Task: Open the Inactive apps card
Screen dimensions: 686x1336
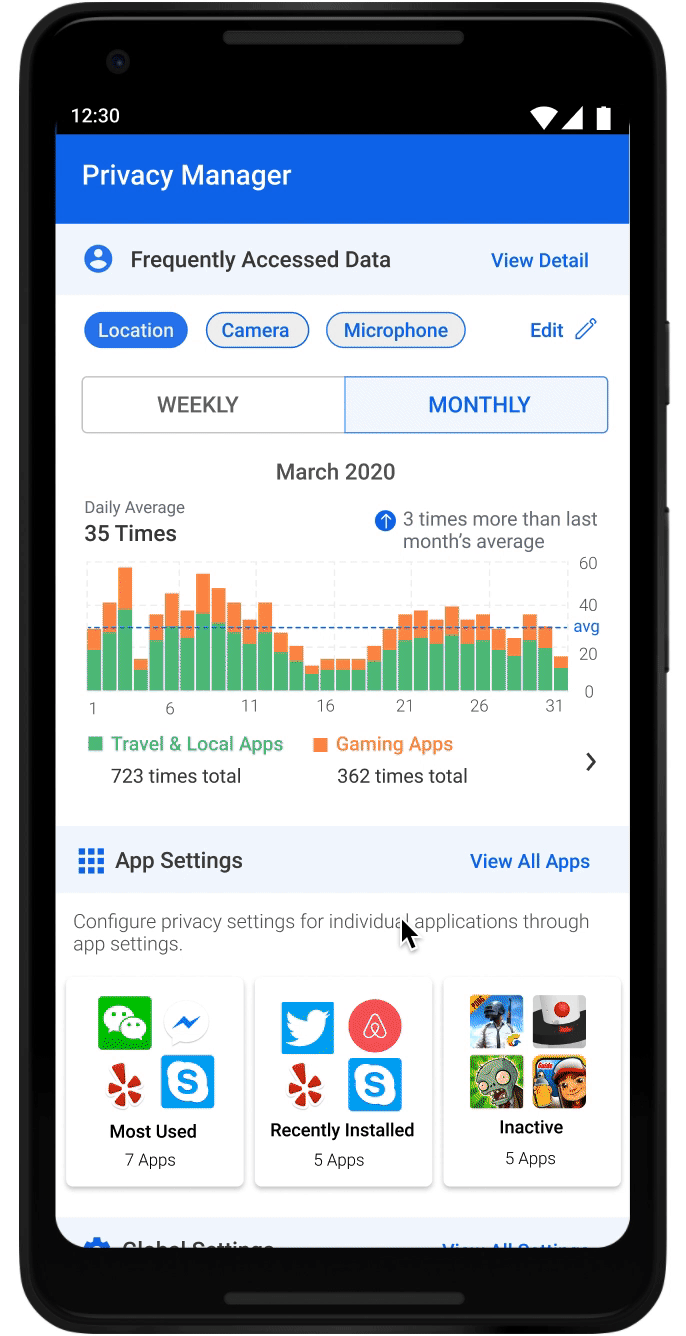Action: click(x=532, y=1082)
